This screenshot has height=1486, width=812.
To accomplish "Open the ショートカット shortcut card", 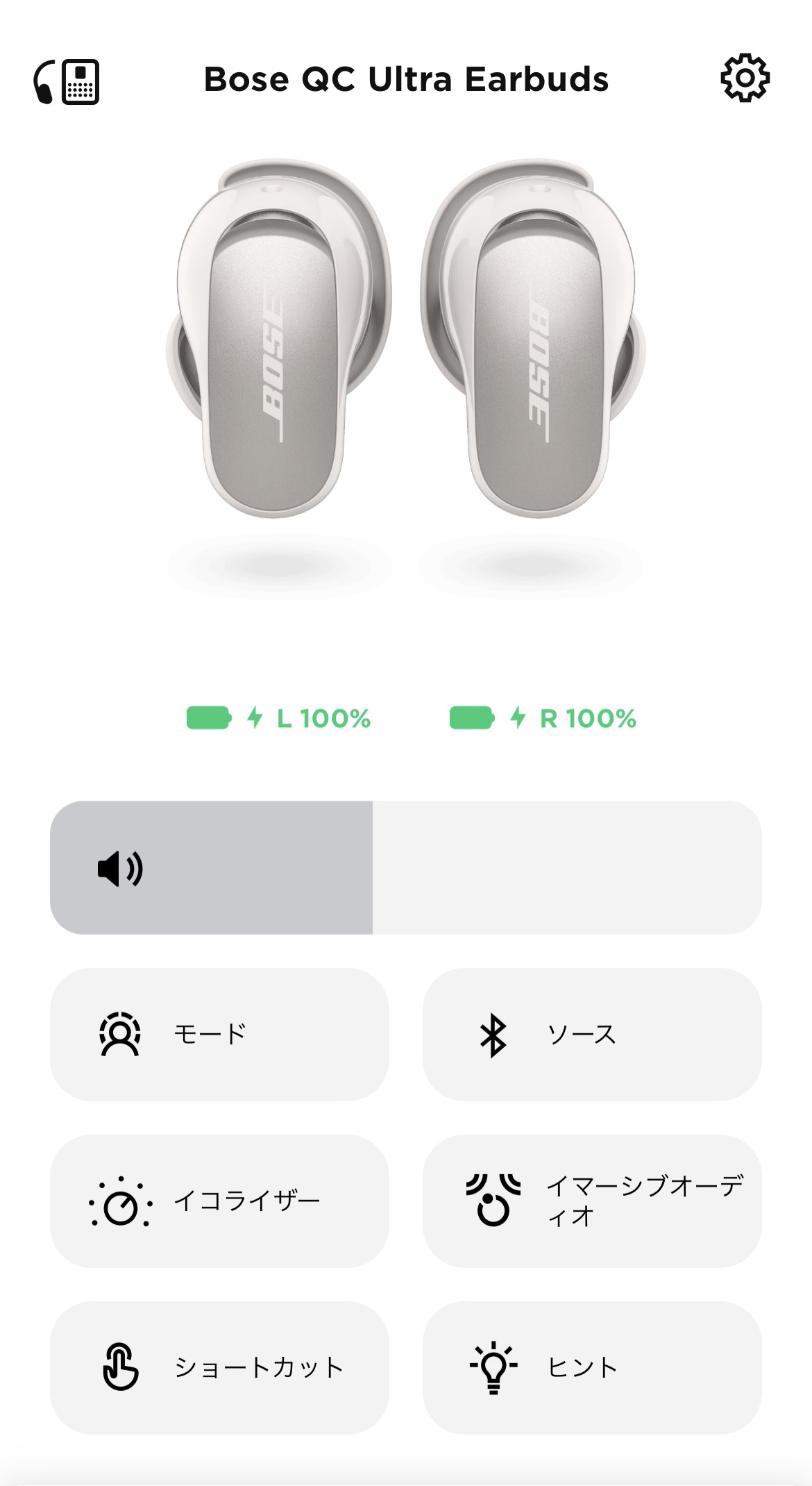I will [x=219, y=1367].
